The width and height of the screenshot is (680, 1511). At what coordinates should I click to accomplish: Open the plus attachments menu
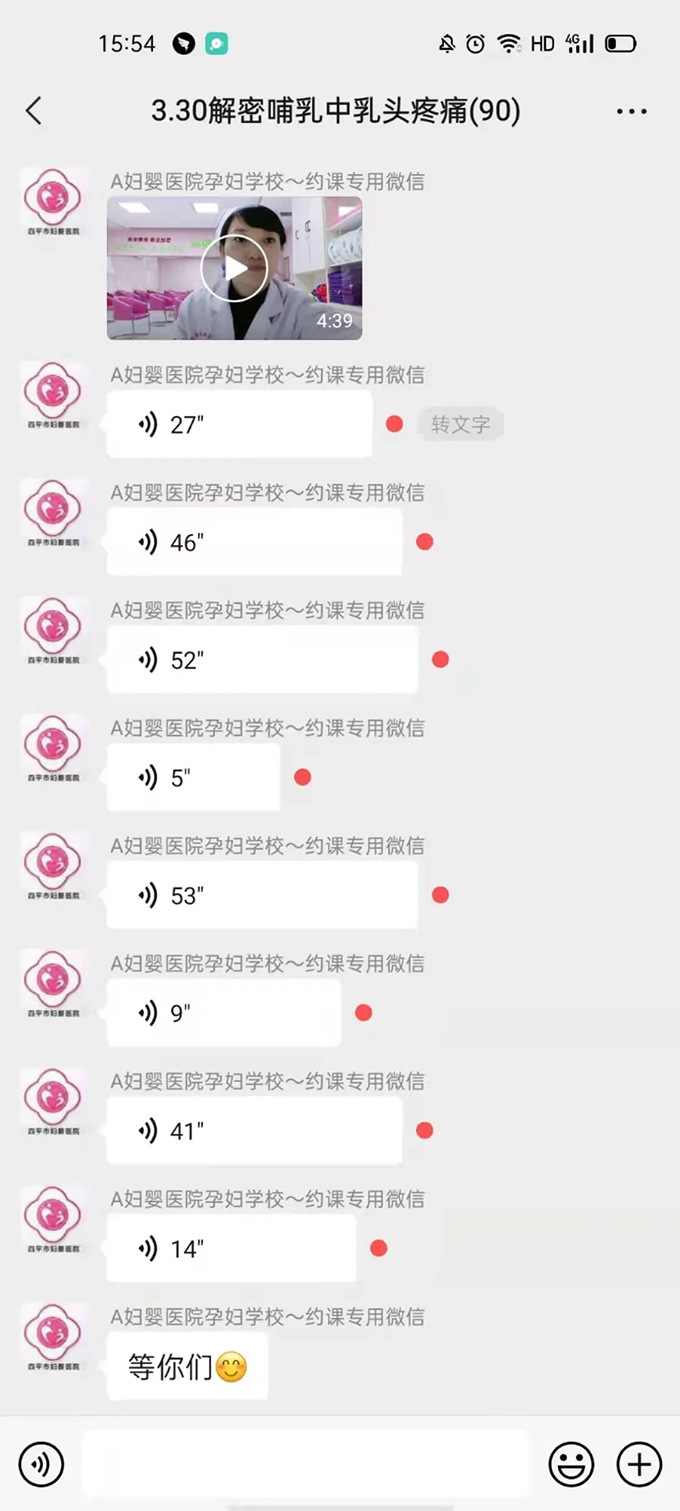click(639, 1465)
